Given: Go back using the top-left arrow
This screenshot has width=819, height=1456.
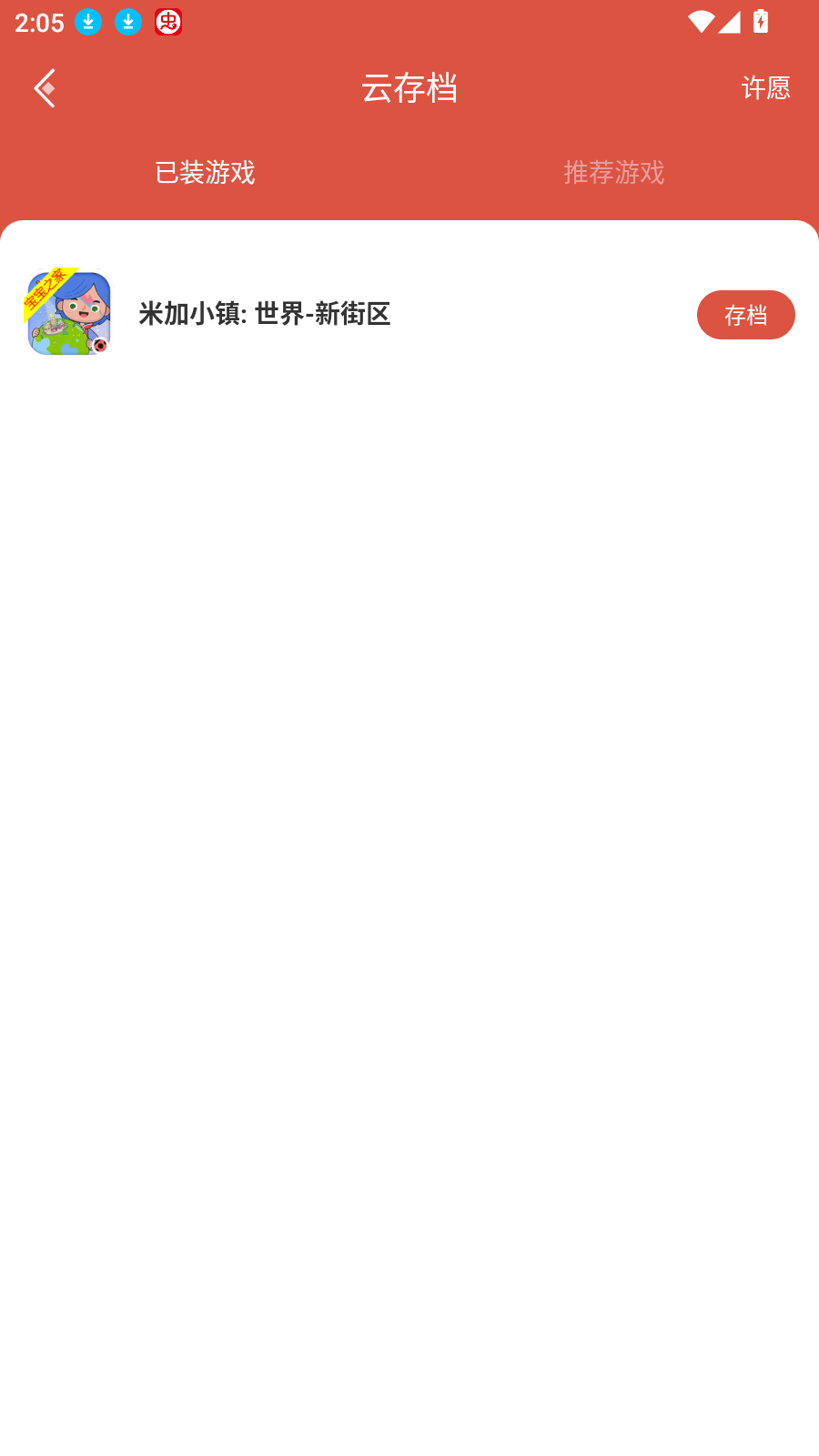Looking at the screenshot, I should (x=45, y=88).
